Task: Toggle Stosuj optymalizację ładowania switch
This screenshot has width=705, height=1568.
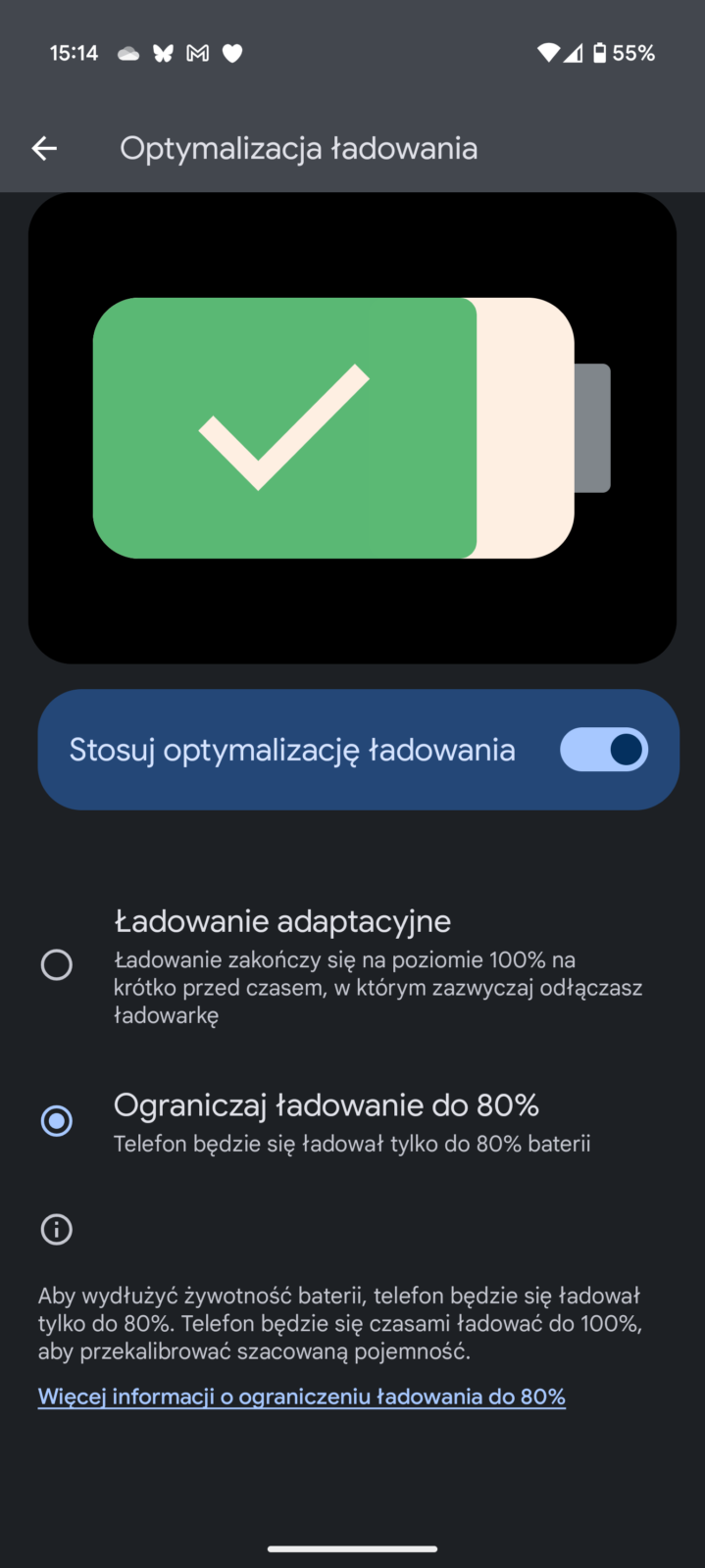Action: click(603, 750)
